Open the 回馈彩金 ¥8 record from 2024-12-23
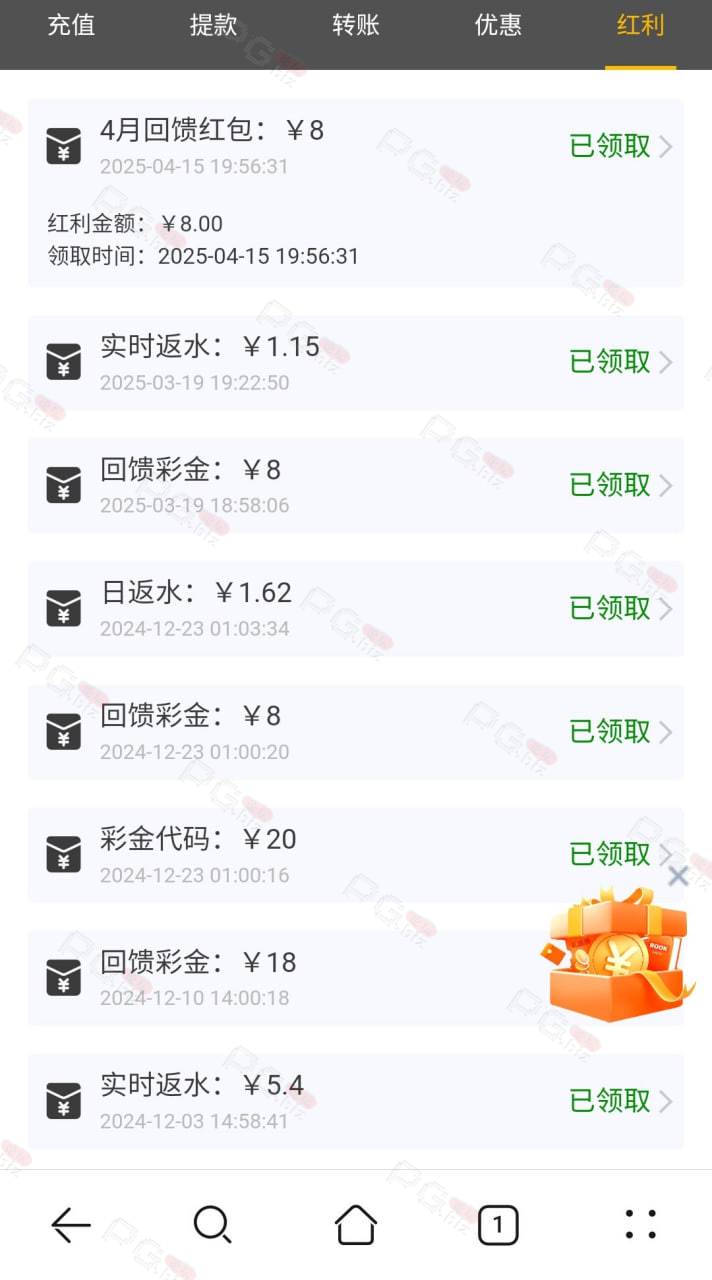Screen dimensions: 712x1280 pos(356,732)
